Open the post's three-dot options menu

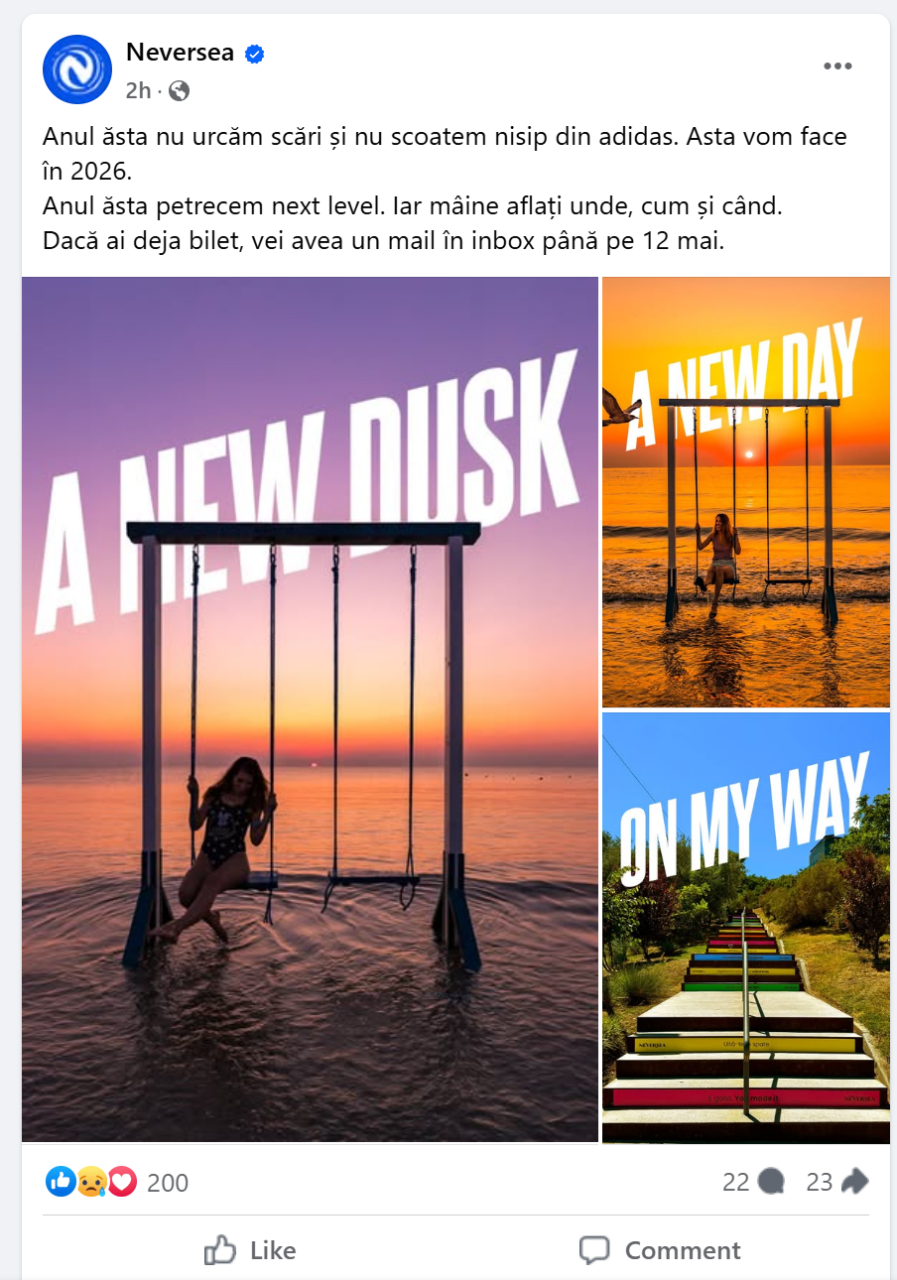pos(837,67)
